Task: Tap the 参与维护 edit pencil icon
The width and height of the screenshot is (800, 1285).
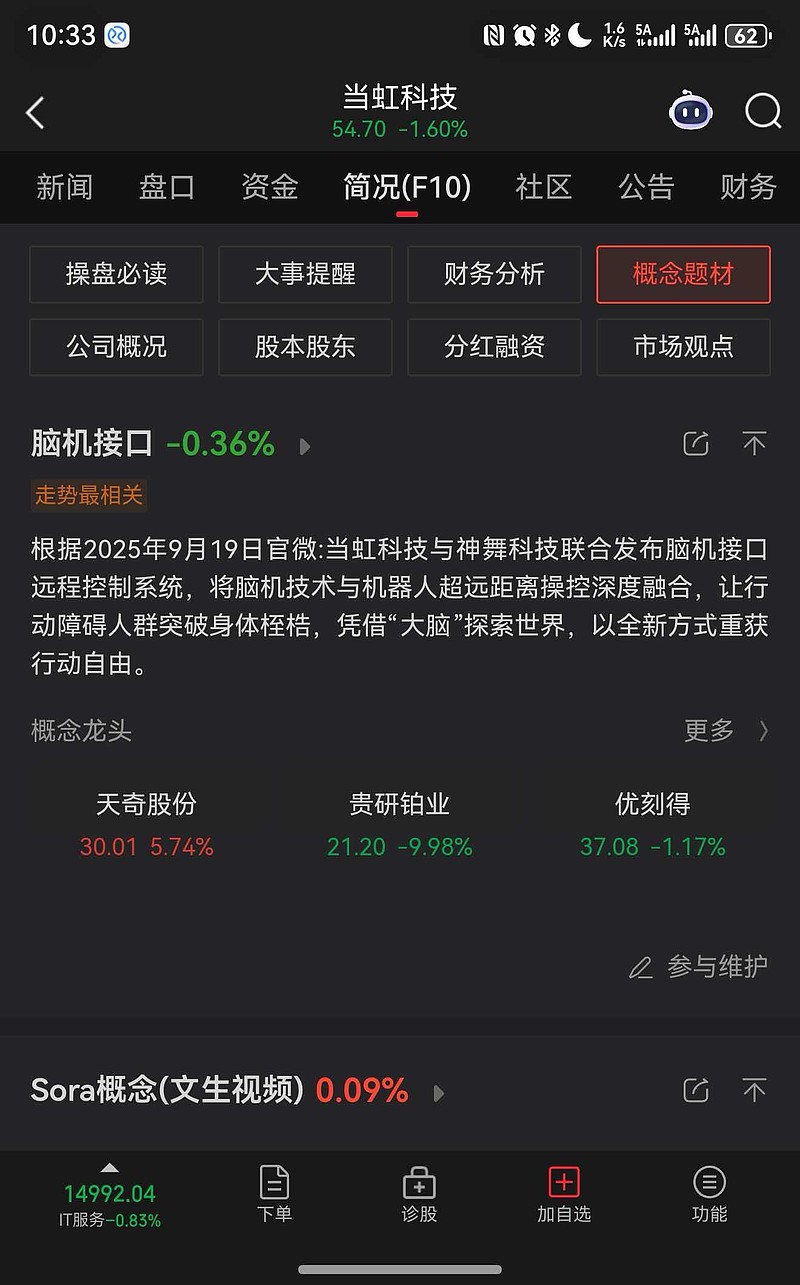Action: 641,968
